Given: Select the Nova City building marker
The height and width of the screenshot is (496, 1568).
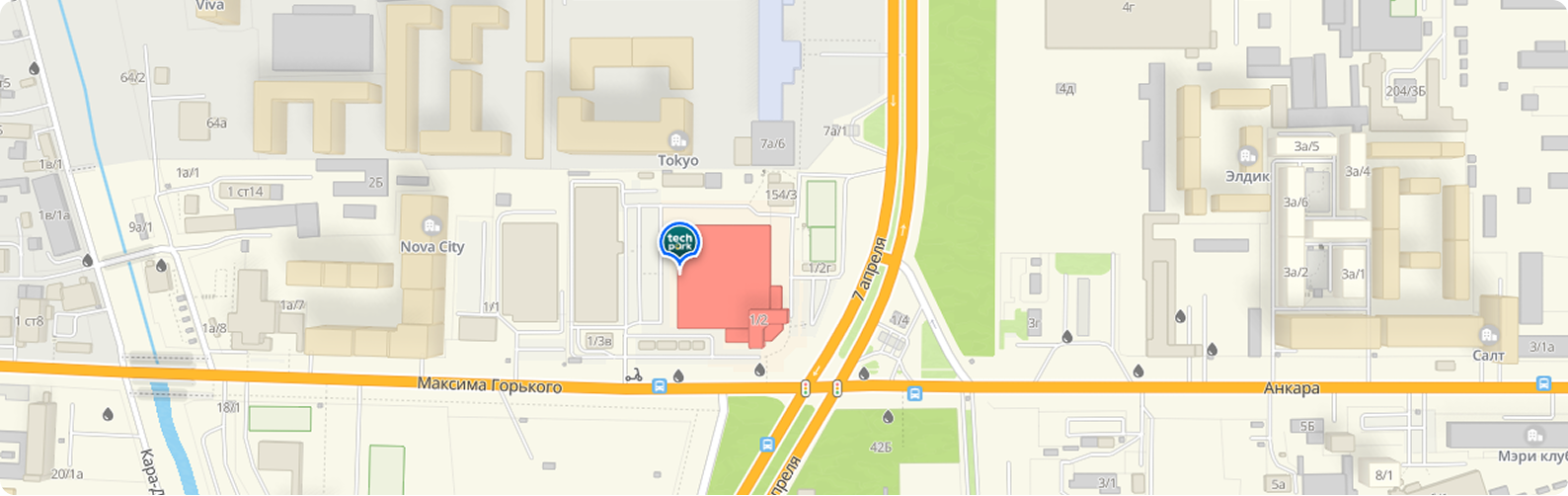Looking at the screenshot, I should (x=431, y=227).
